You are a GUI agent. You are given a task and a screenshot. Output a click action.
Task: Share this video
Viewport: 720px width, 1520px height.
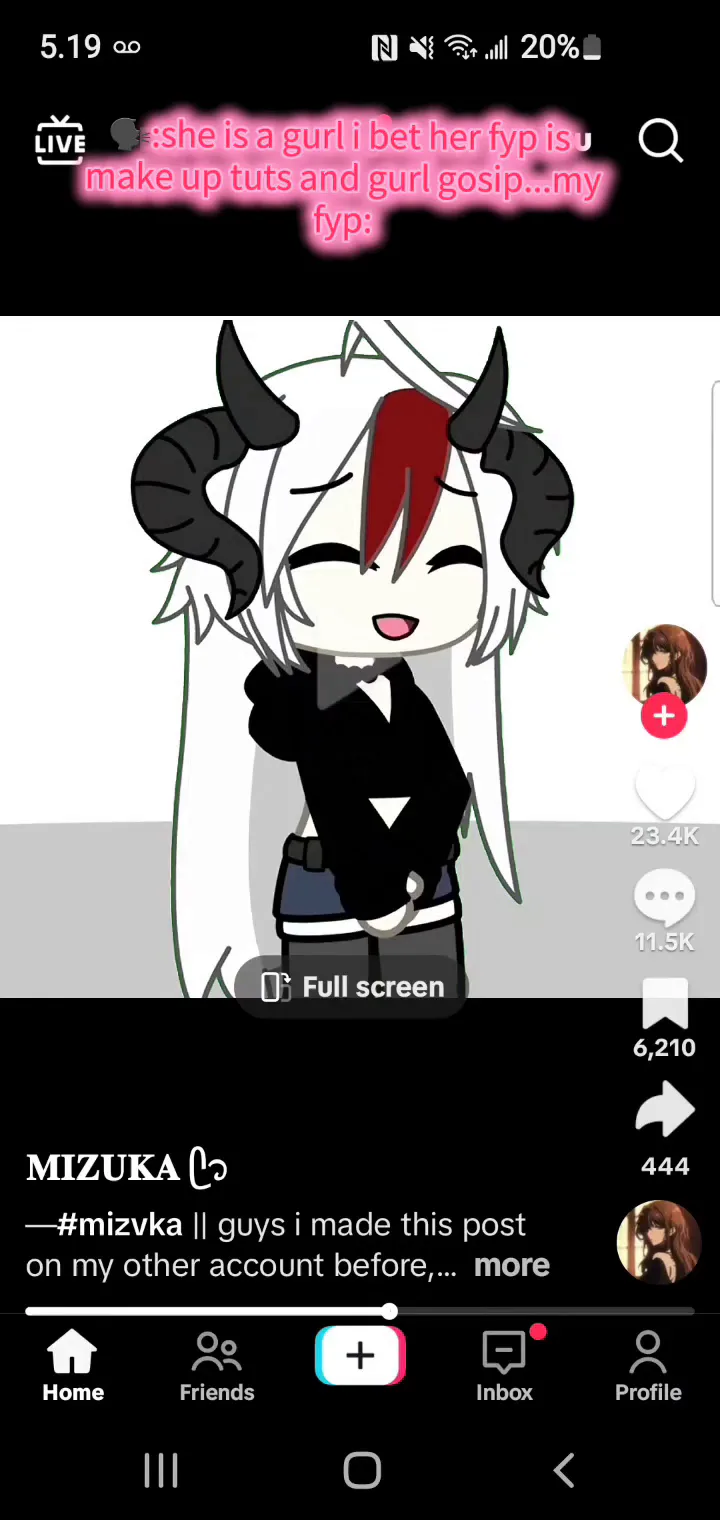pos(664,1112)
